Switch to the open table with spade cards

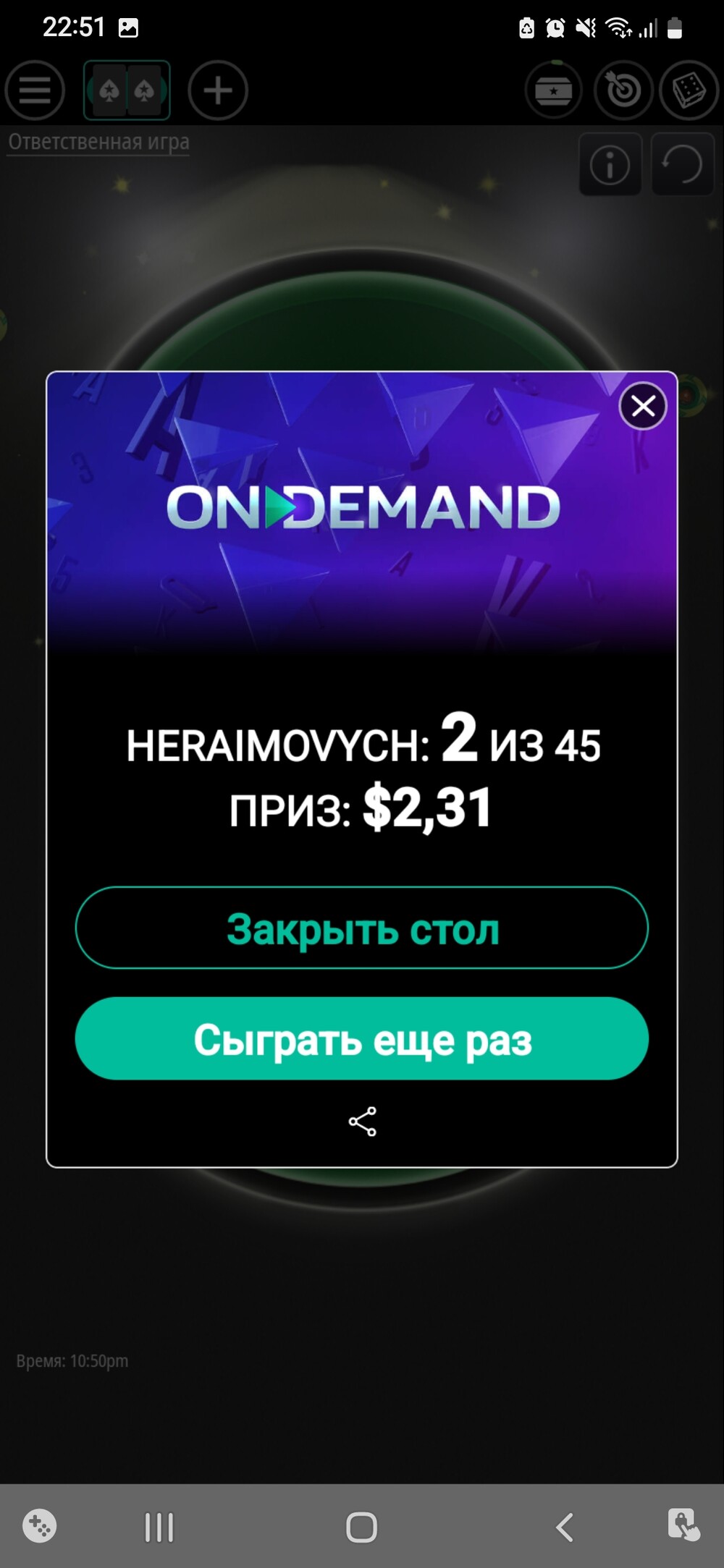[127, 90]
